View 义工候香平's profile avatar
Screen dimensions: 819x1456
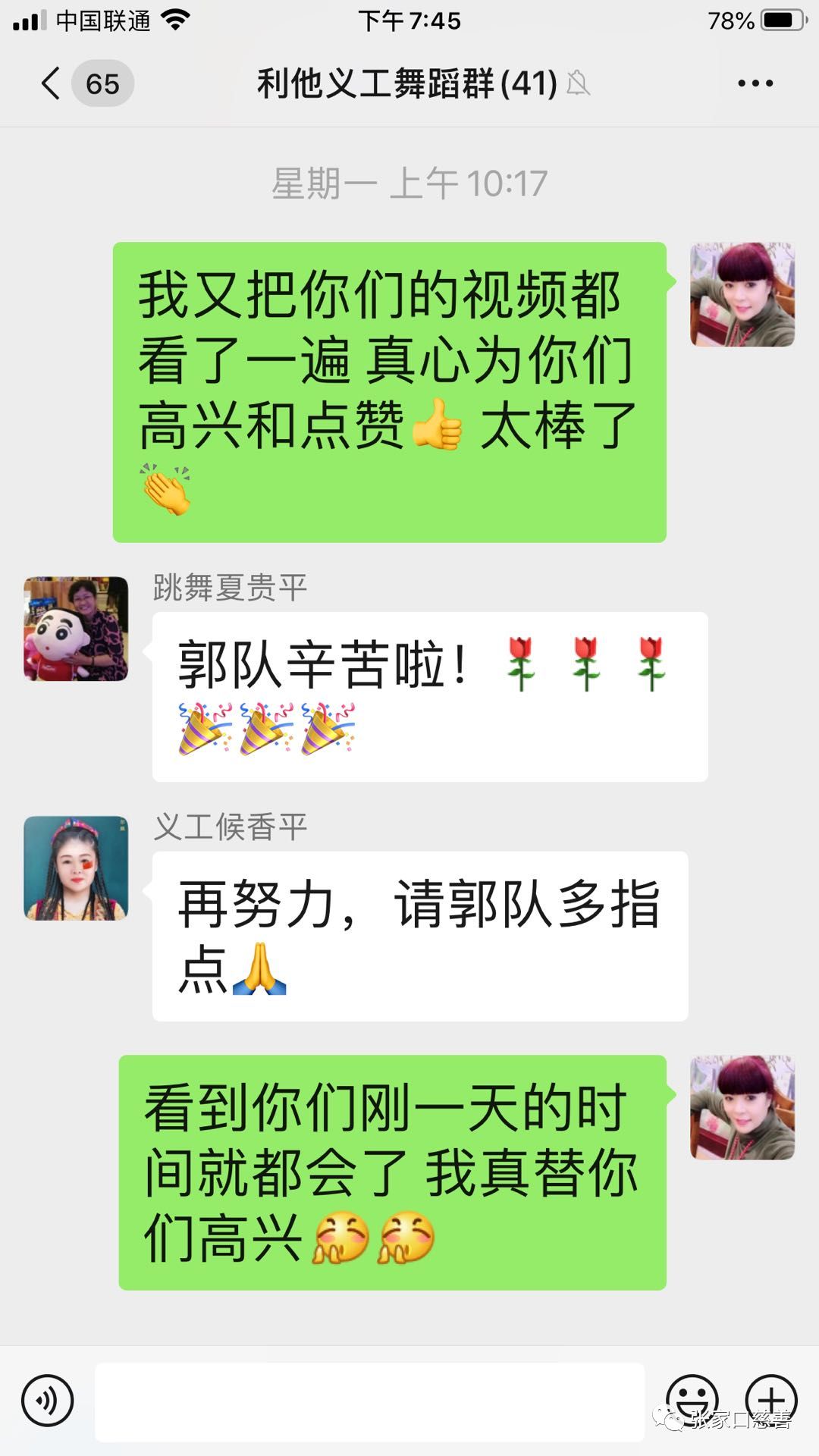[76, 868]
